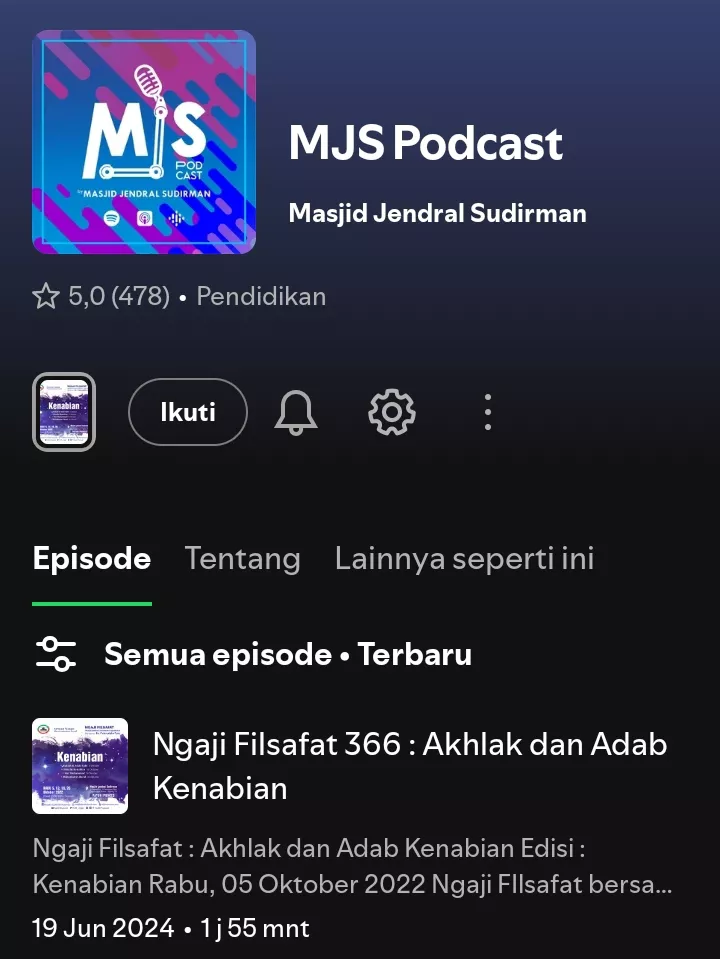Switch to Lainnya seperti ini tab
Screen dimensions: 720x959
[464, 558]
